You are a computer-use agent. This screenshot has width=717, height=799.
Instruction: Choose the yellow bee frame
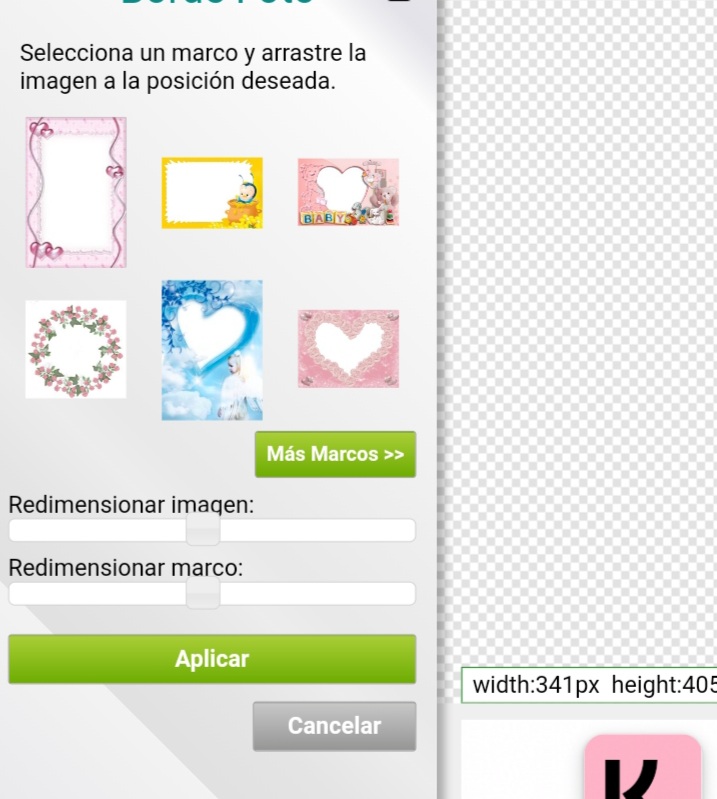coord(212,192)
